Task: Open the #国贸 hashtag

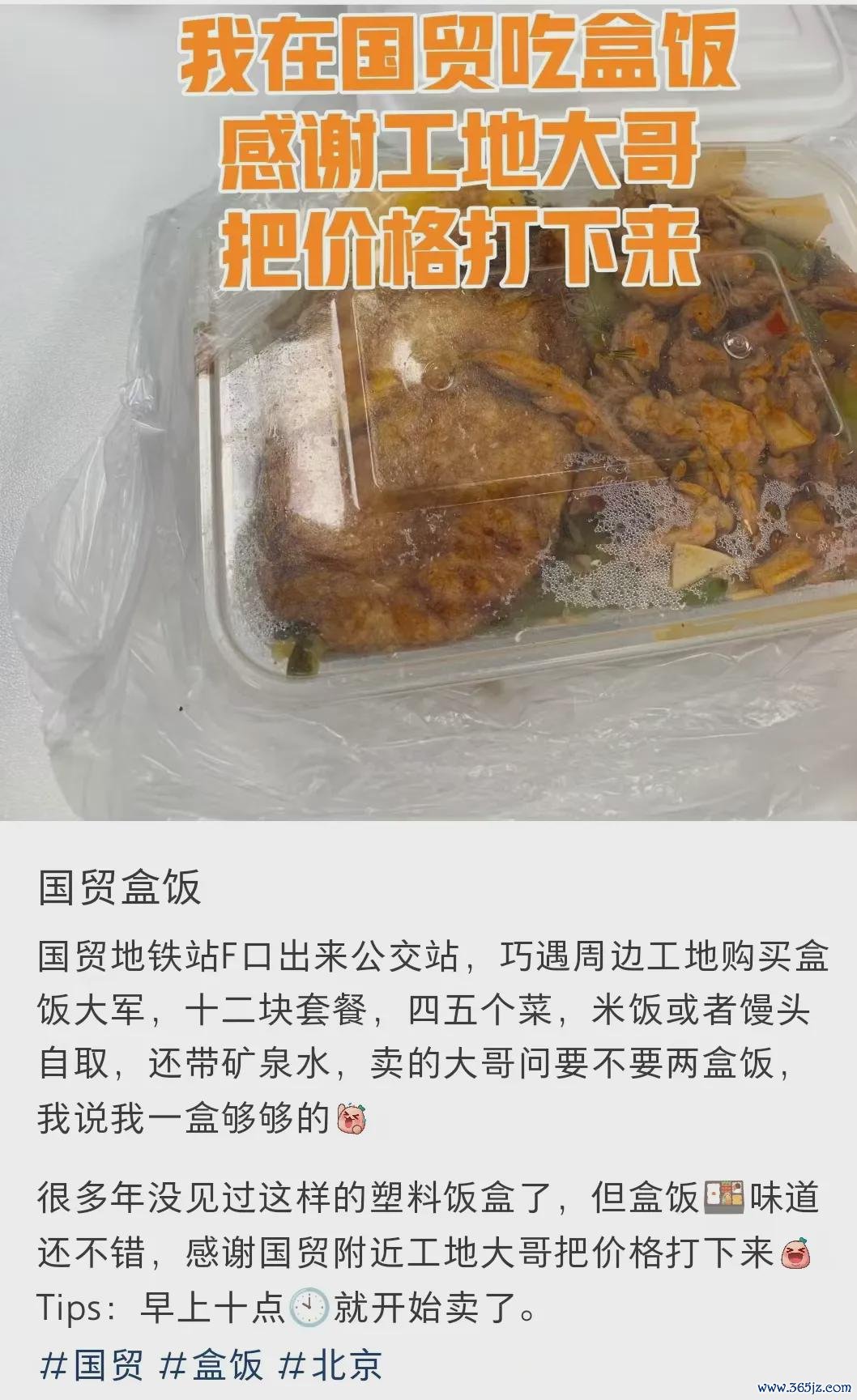Action: [x=92, y=1364]
